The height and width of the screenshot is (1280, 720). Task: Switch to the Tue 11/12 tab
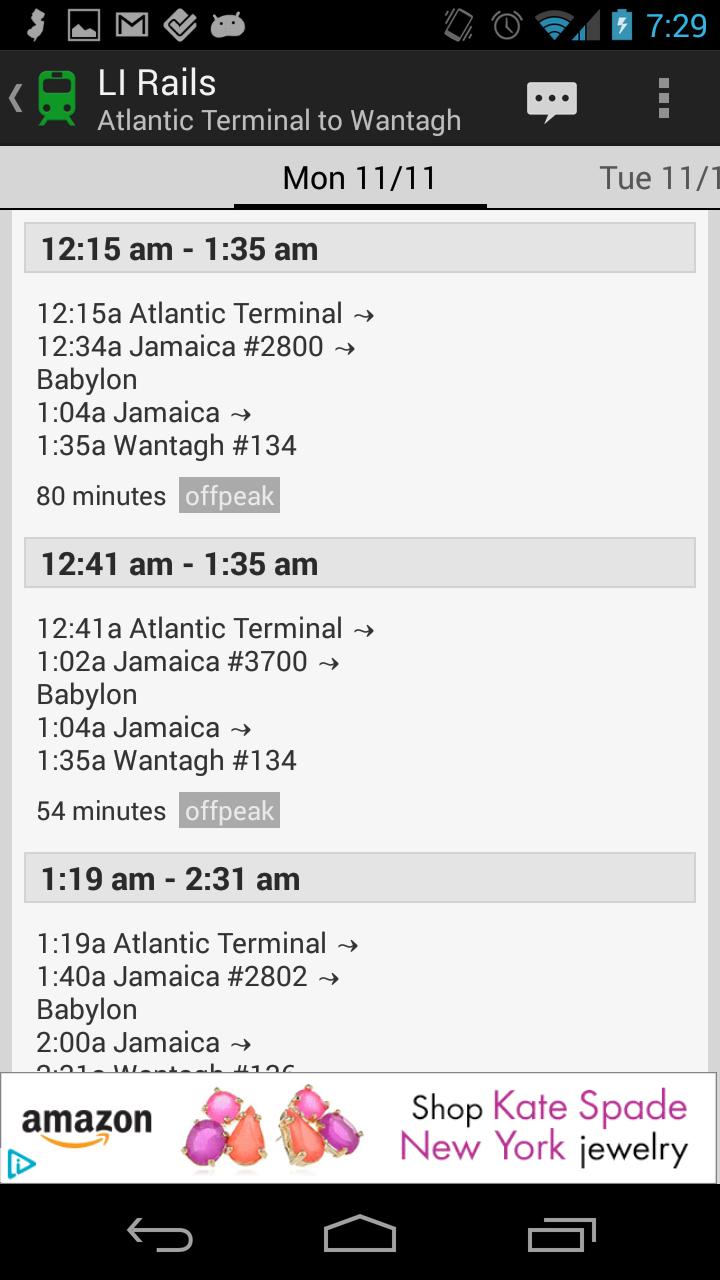point(658,178)
